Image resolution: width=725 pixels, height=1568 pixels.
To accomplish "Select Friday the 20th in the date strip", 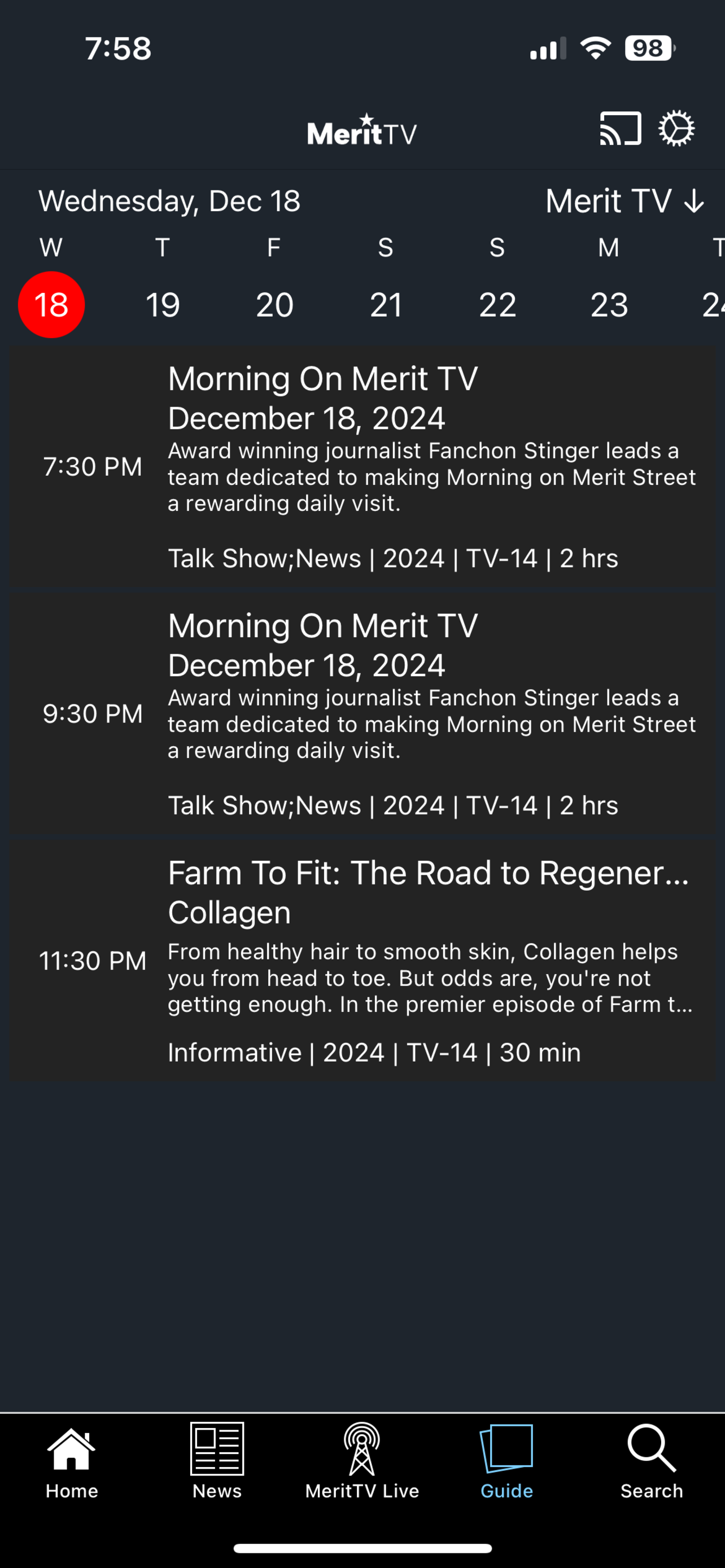I will point(274,304).
